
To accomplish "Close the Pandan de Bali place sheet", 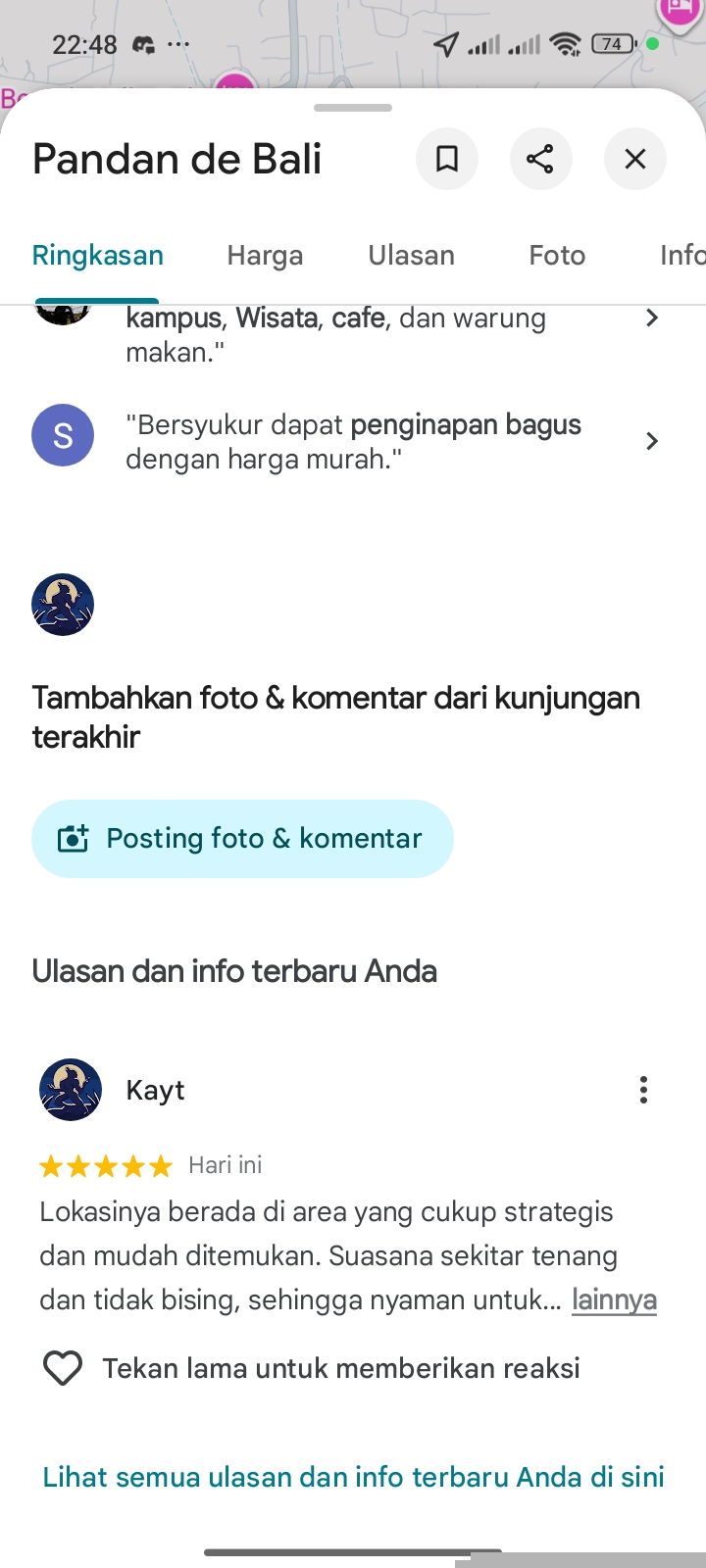I will point(635,159).
